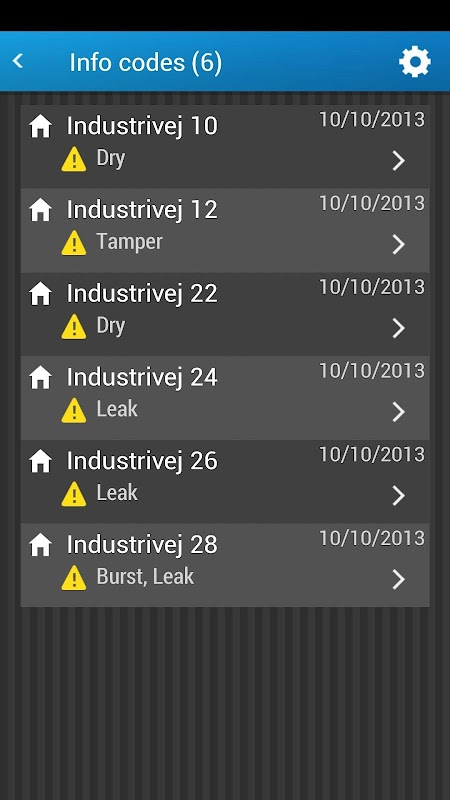This screenshot has height=800, width=450.
Task: Tap the Industrivej 26 Leak row
Action: (225, 481)
